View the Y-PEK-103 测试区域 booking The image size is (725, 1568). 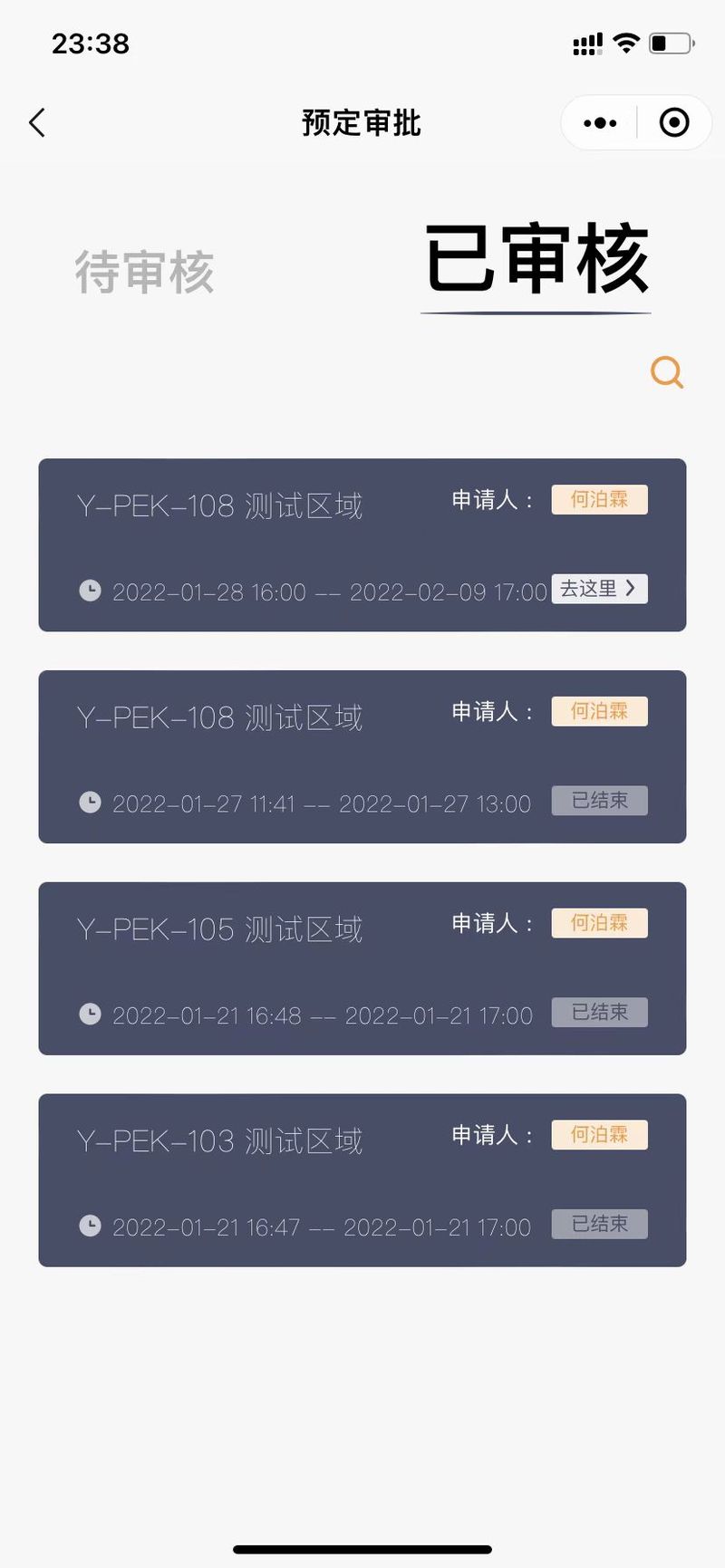coord(362,1180)
